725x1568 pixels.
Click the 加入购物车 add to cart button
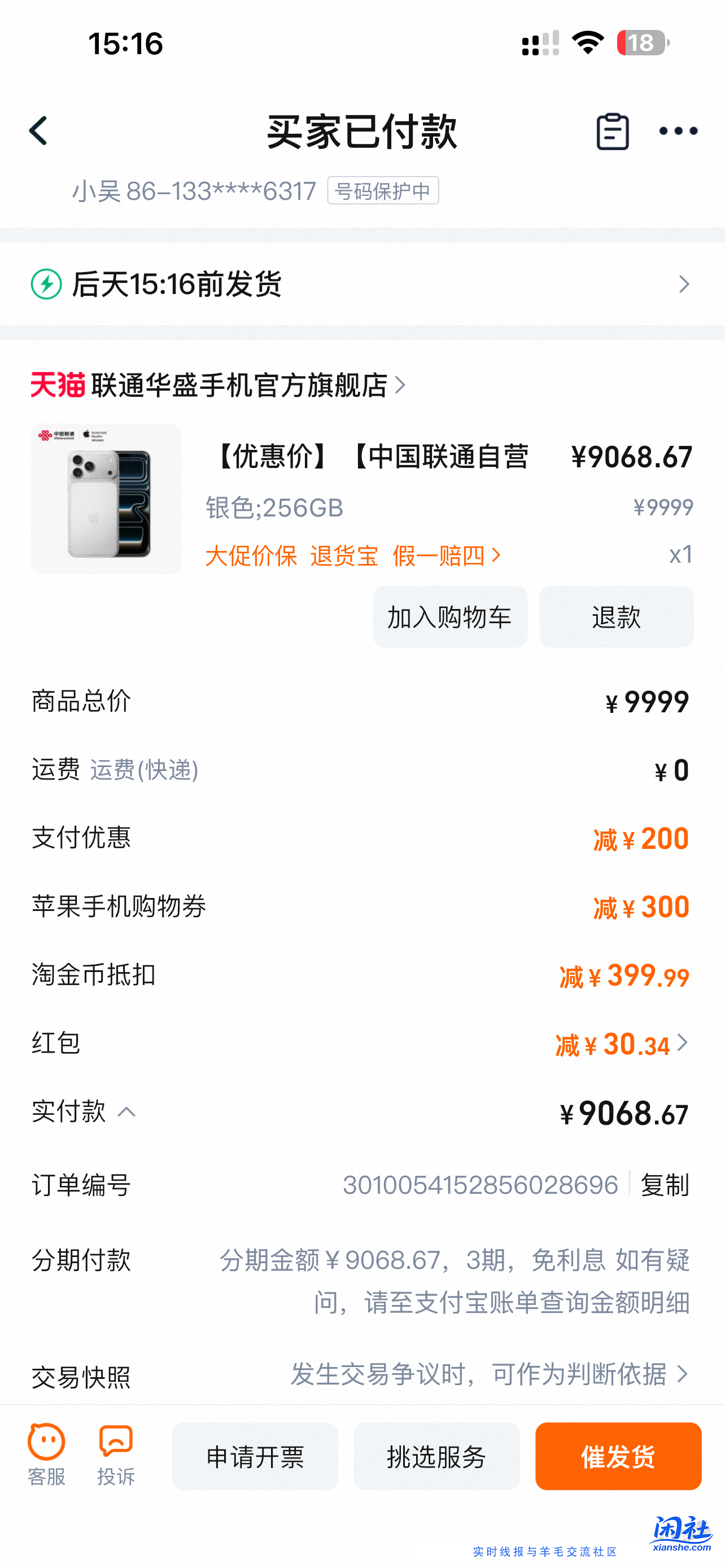pyautogui.click(x=450, y=616)
